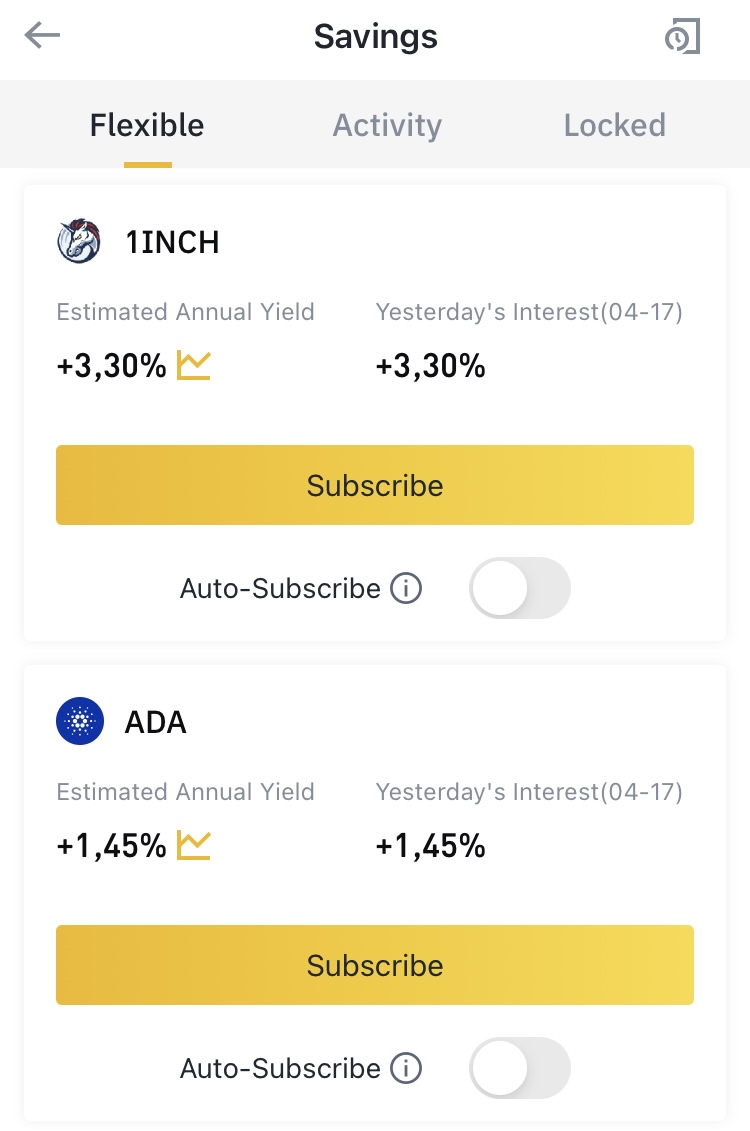Click the back arrow to leave Savings
The width and height of the screenshot is (750, 1131).
pos(42,35)
